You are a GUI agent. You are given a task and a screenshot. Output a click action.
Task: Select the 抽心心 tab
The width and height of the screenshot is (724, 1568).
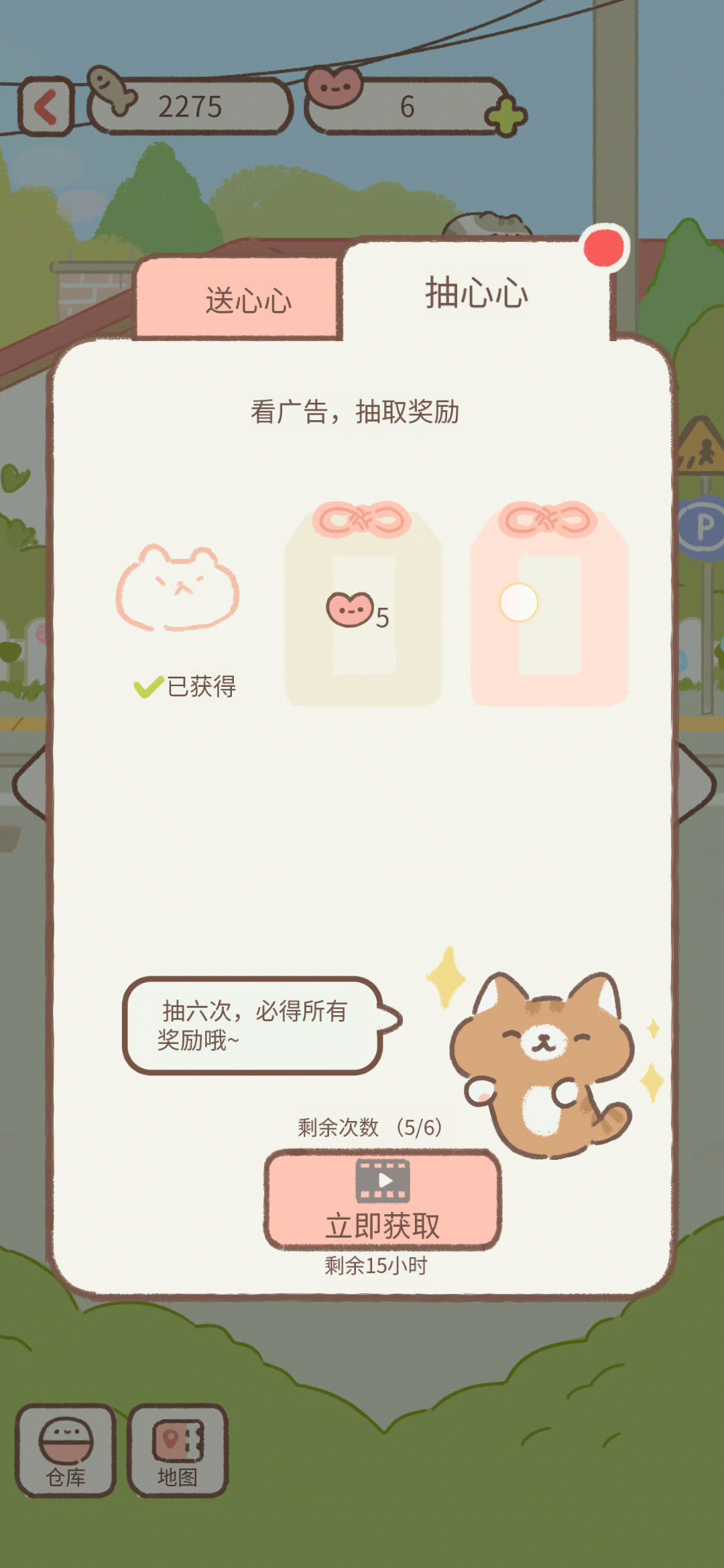click(477, 293)
